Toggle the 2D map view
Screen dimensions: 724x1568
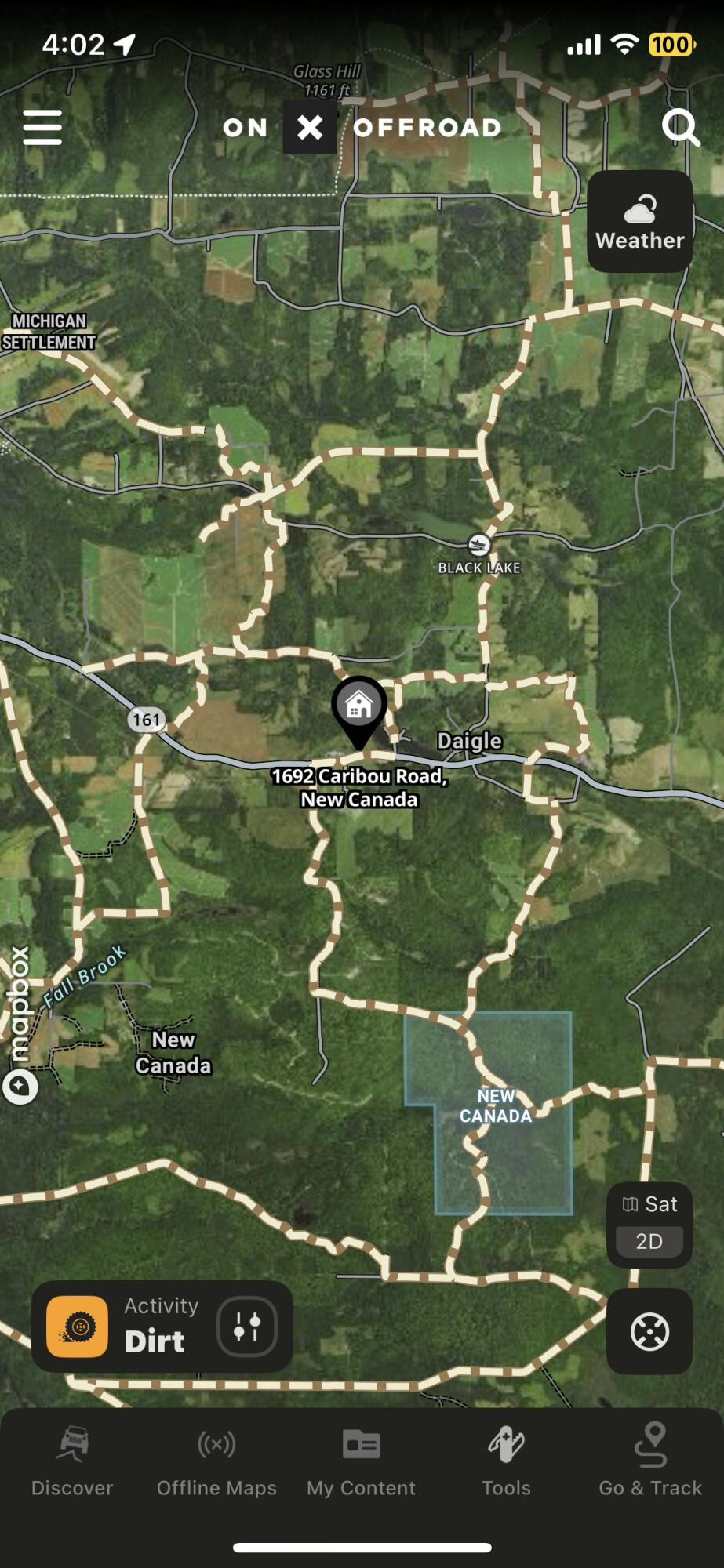coord(649,1241)
